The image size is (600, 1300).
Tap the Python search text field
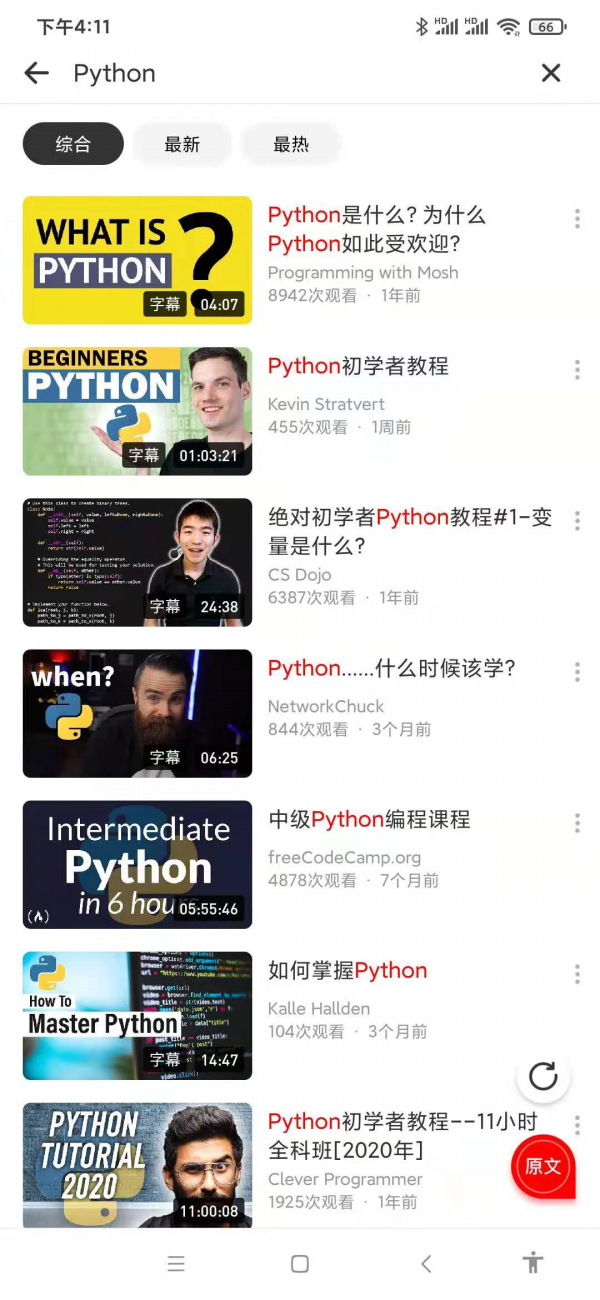(x=290, y=73)
